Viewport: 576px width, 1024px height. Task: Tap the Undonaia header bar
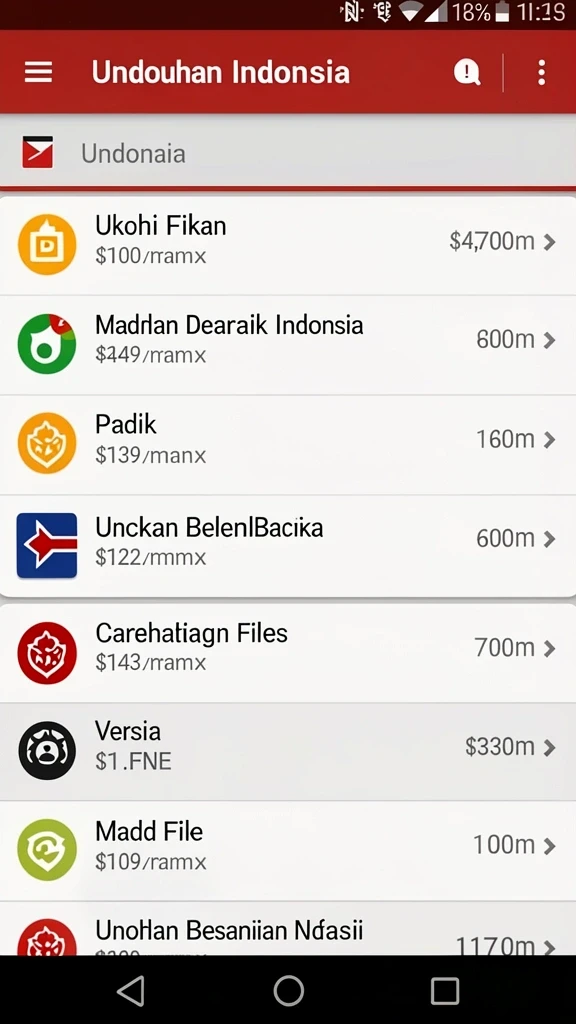(x=288, y=153)
